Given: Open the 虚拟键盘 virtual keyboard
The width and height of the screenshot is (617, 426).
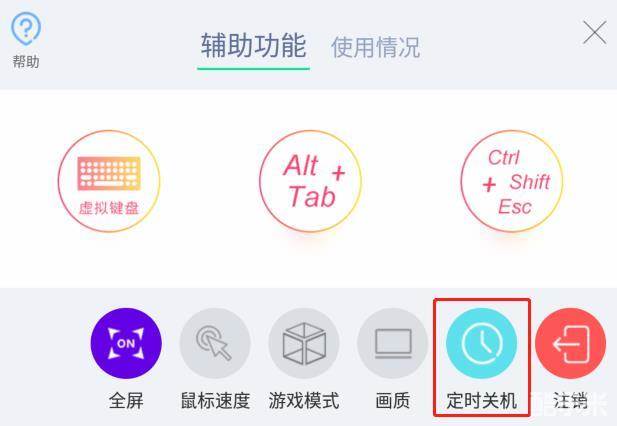Looking at the screenshot, I should (x=108, y=181).
